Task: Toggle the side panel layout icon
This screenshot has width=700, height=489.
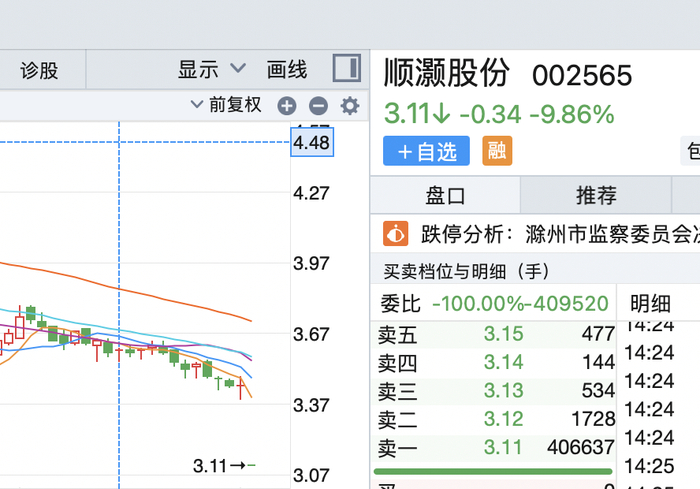Action: click(347, 68)
